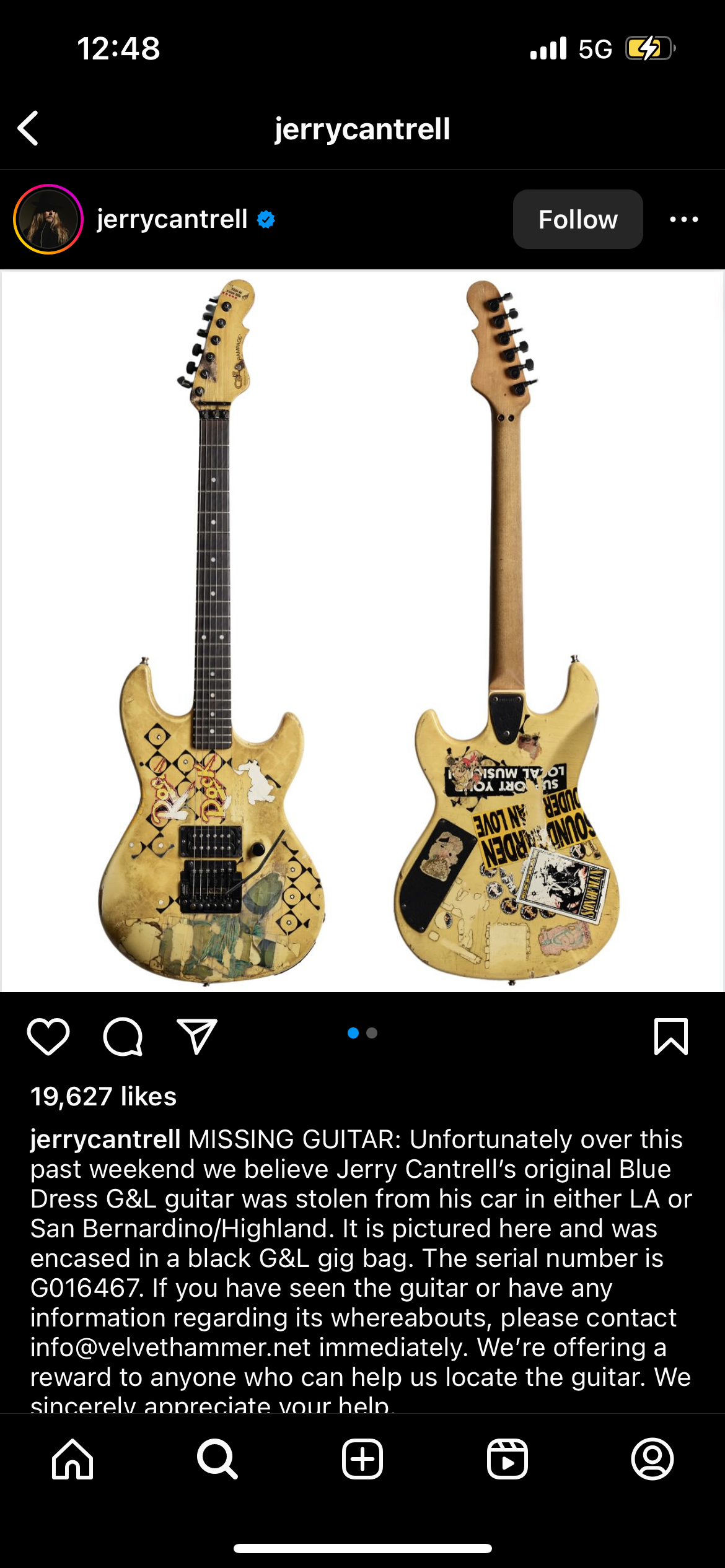Go back using the top-left arrow
The width and height of the screenshot is (725, 1568).
[29, 129]
